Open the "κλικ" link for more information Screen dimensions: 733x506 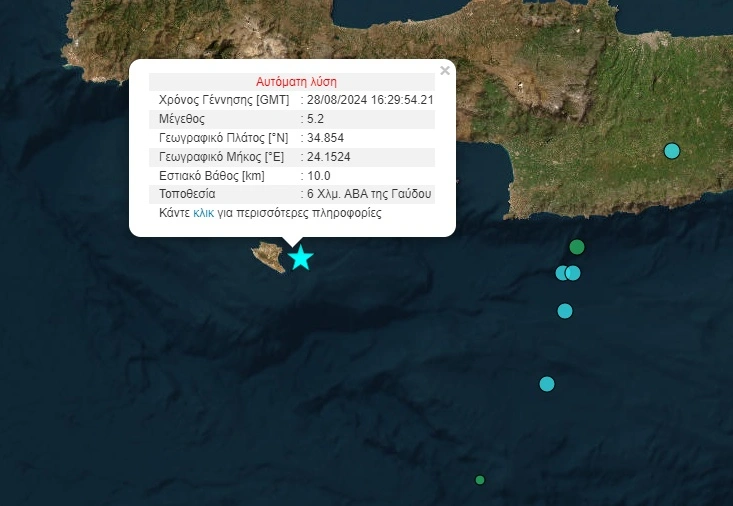coord(204,213)
